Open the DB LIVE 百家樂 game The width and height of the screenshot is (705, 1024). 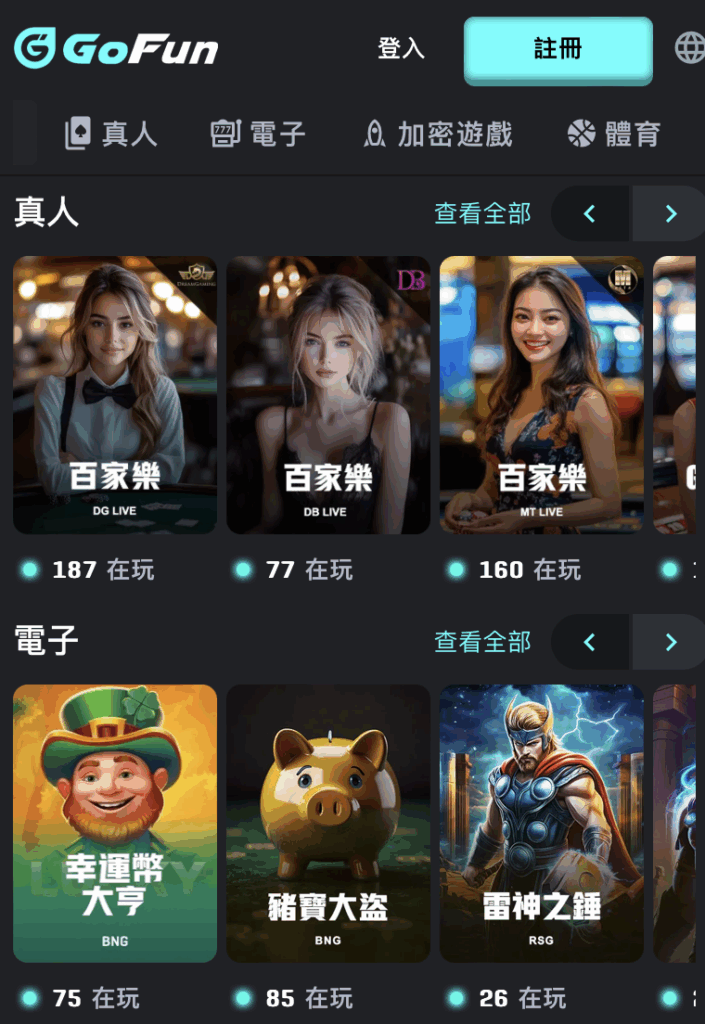click(328, 395)
